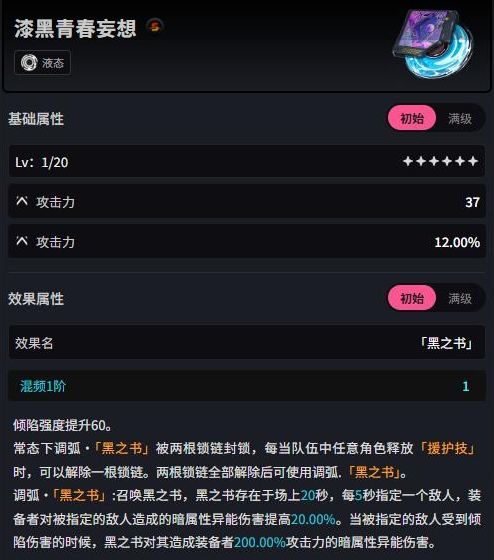494x560 pixels.
Task: Select 初始 under 基础属性
Action: [x=412, y=118]
